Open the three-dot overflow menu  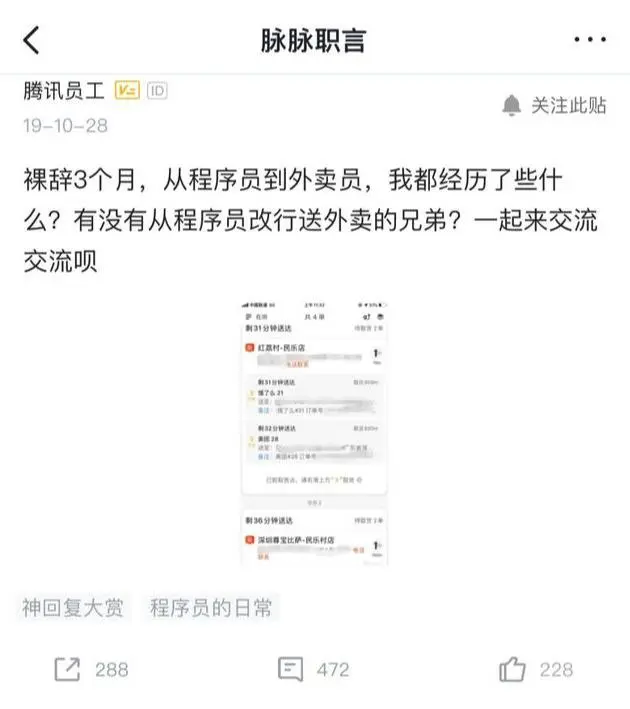(x=590, y=40)
